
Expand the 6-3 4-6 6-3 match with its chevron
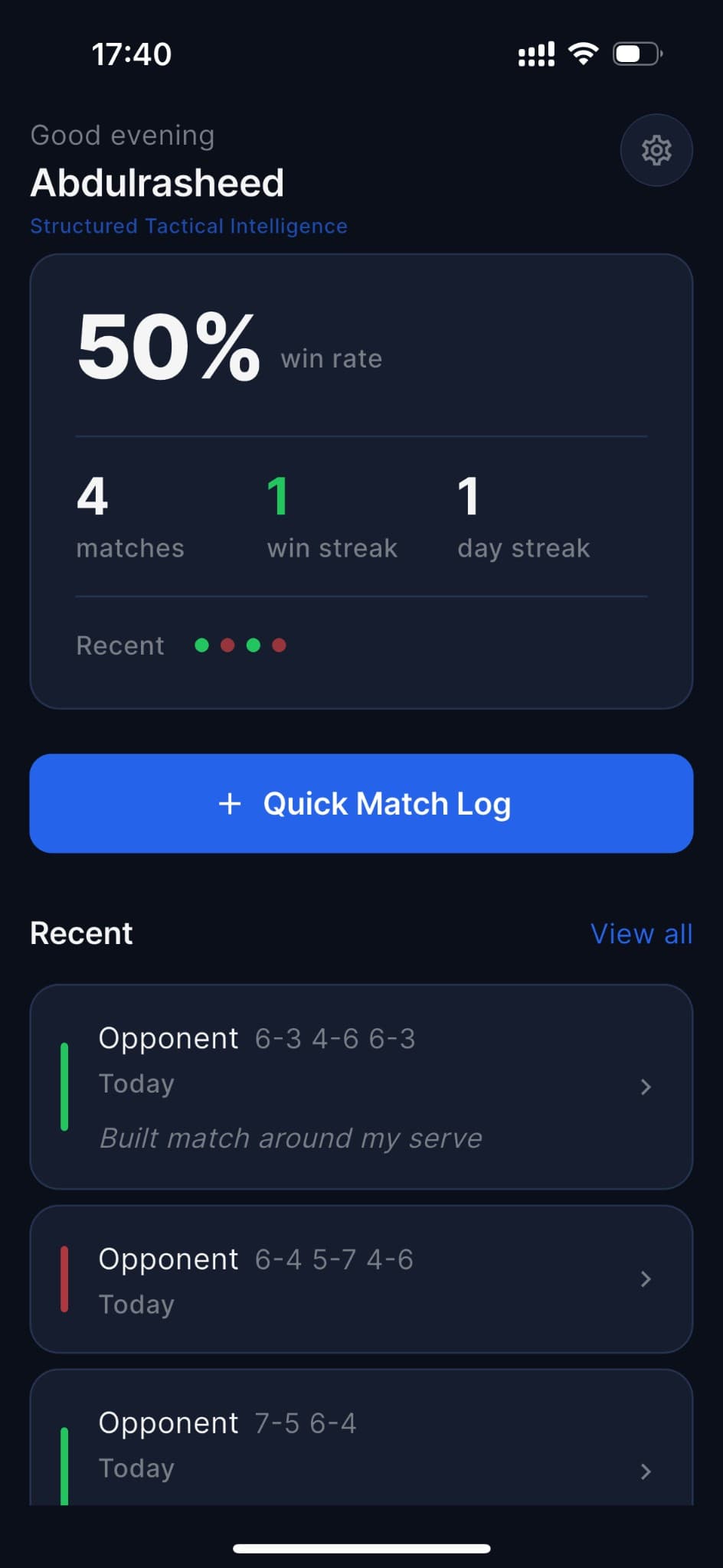(x=646, y=1087)
